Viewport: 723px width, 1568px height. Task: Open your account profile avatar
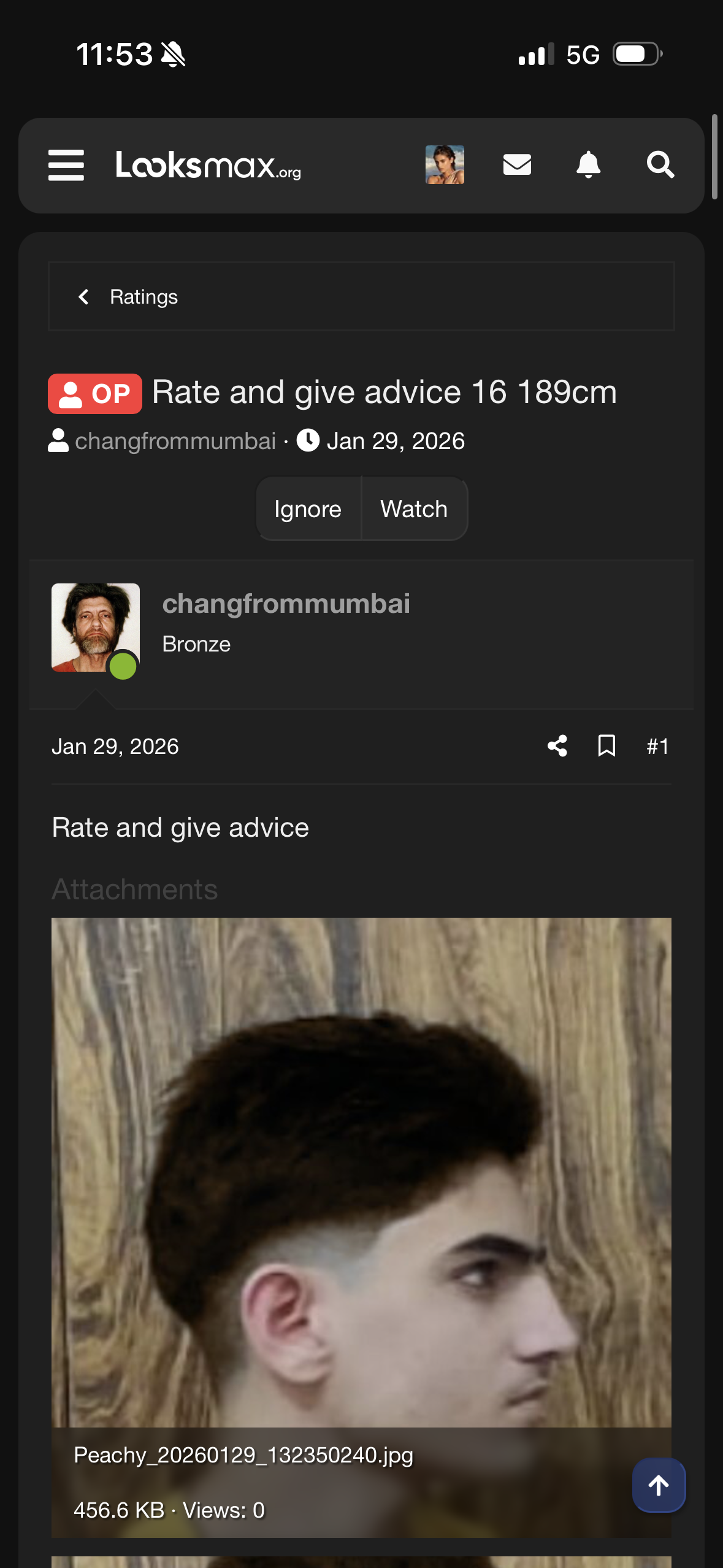click(445, 165)
